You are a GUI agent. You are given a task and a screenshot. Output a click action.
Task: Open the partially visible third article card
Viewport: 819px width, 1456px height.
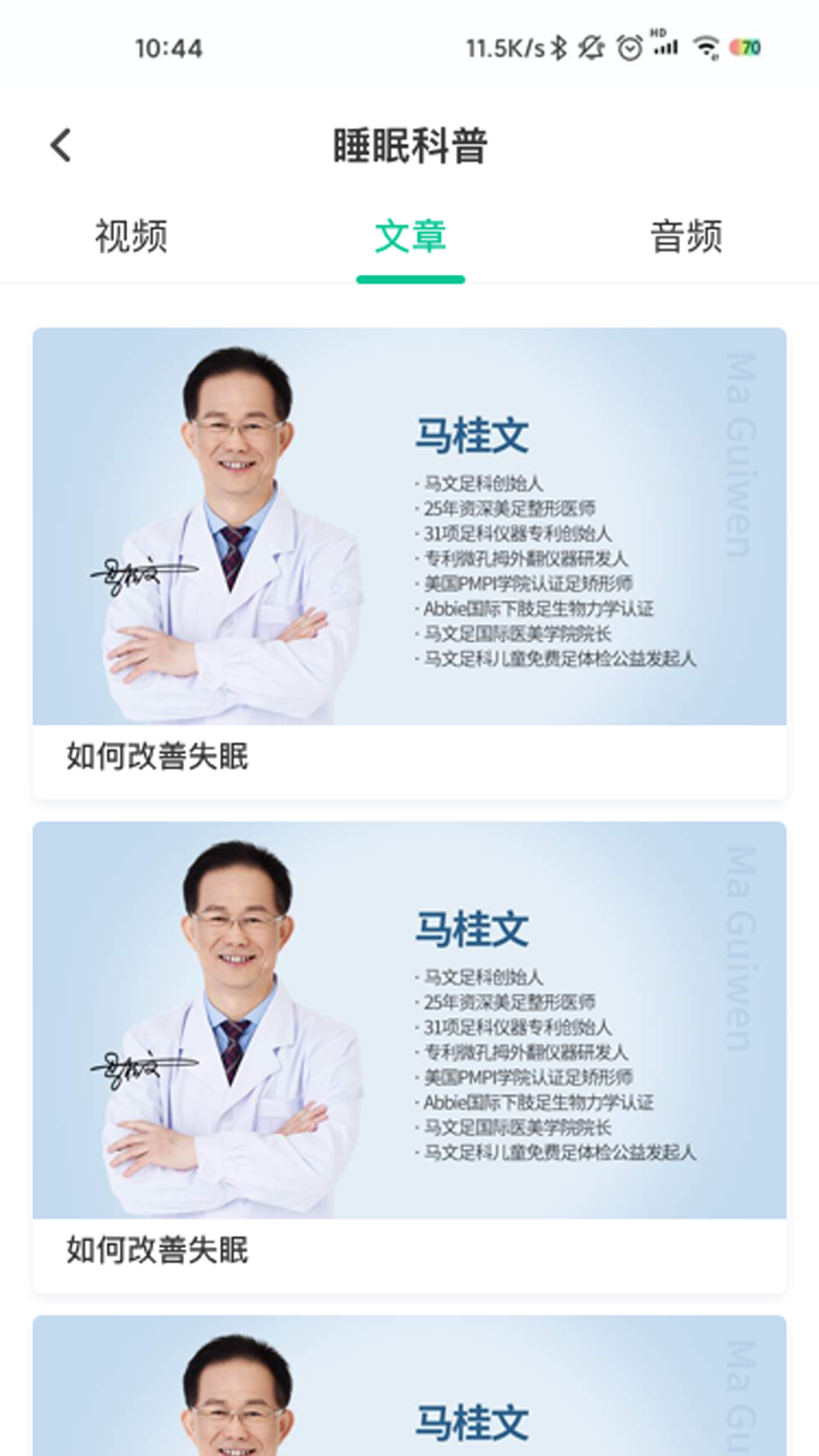coord(409,1388)
